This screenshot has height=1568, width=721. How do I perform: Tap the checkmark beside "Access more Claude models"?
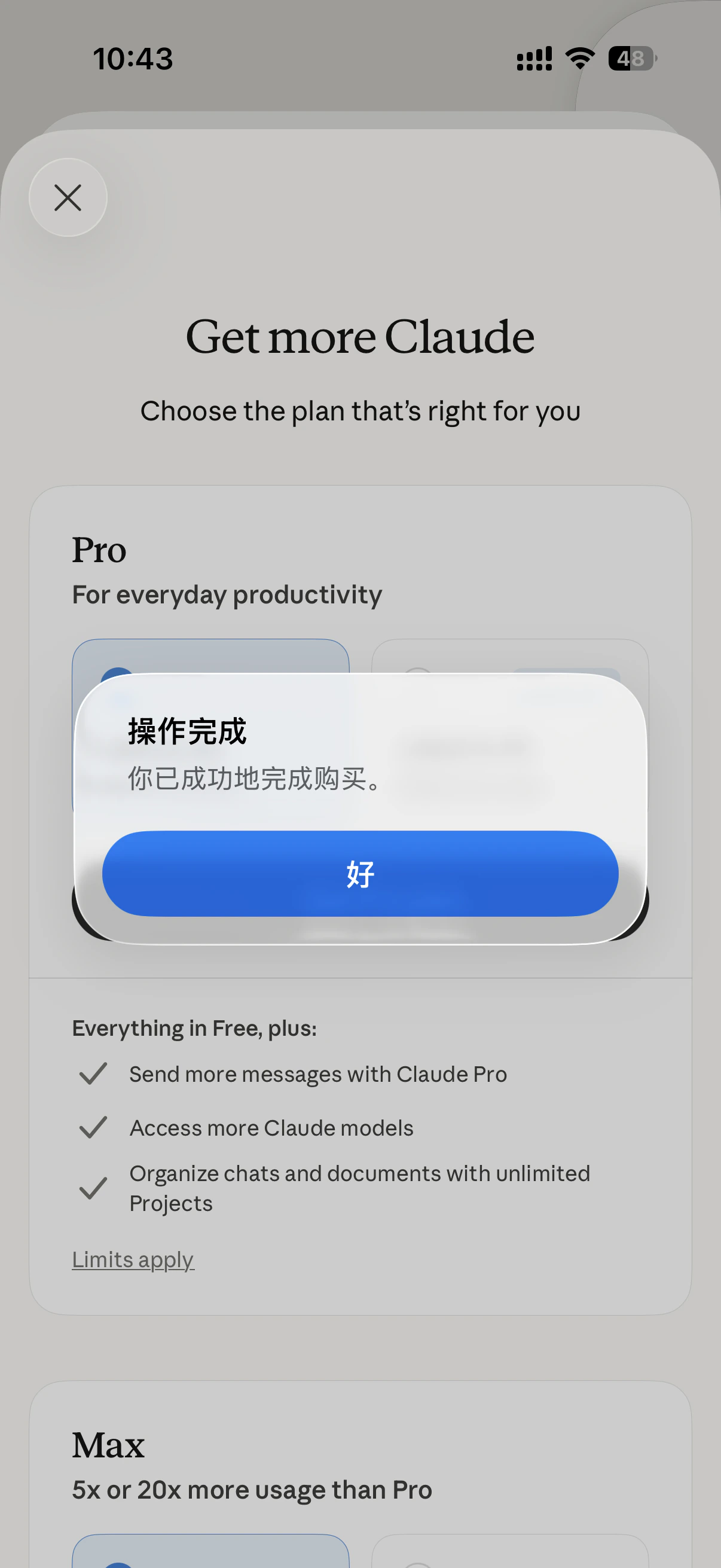92,1127
